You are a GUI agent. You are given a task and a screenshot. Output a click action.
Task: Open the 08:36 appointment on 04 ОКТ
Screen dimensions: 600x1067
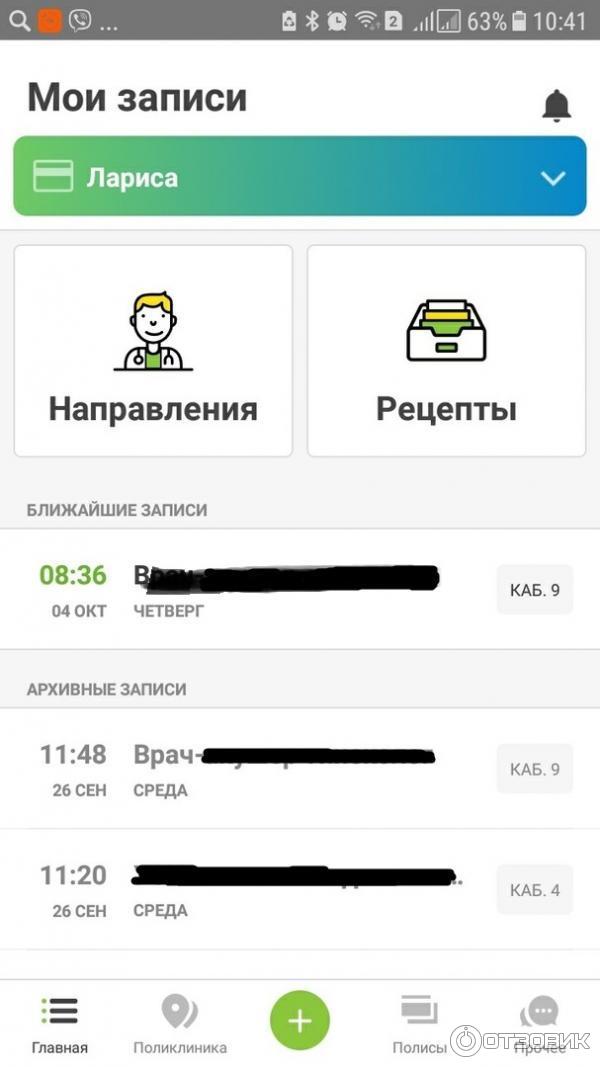pos(300,590)
